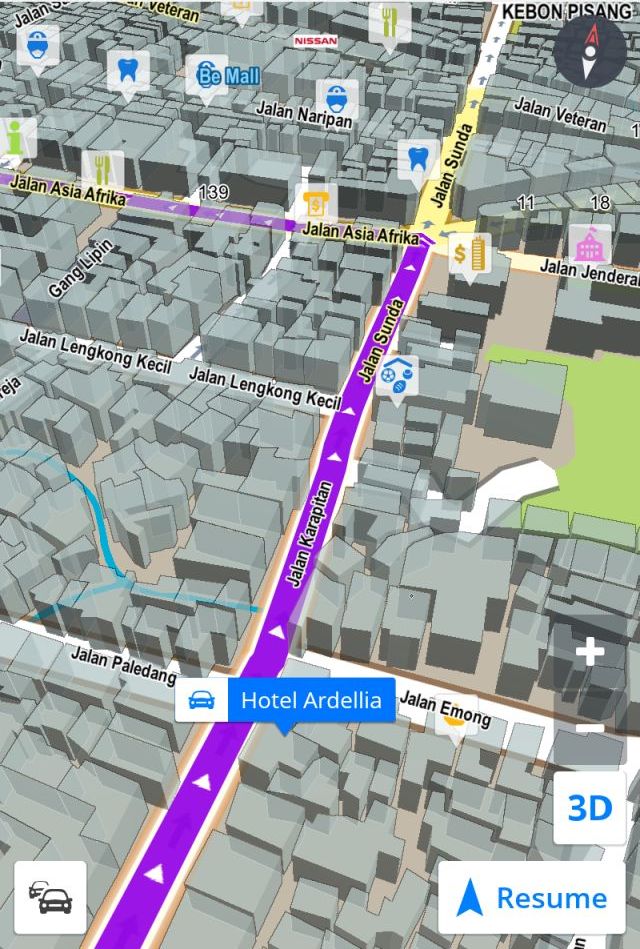Image resolution: width=640 pixels, height=949 pixels.
Task: Open the pink building marker
Action: 589,244
